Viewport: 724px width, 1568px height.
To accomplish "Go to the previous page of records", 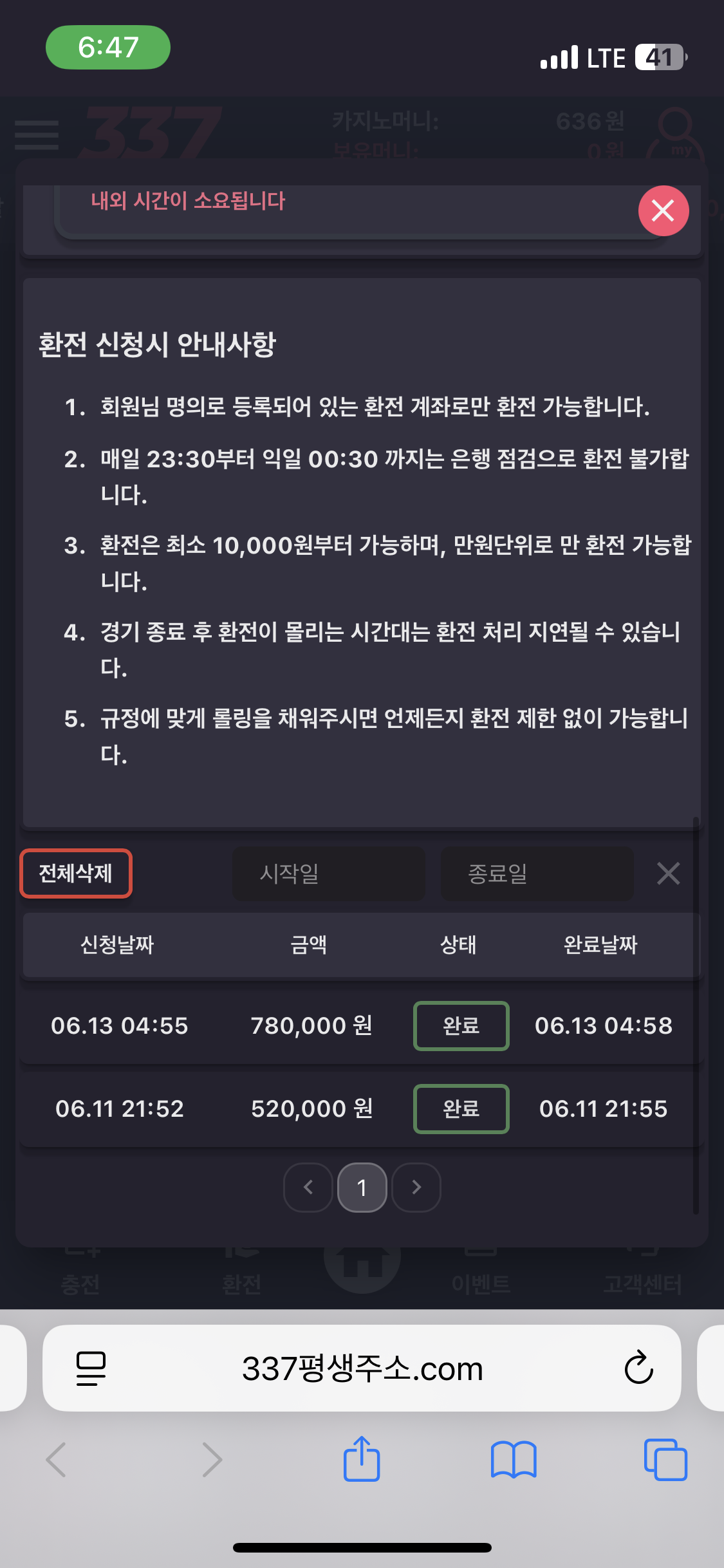I will point(308,1187).
